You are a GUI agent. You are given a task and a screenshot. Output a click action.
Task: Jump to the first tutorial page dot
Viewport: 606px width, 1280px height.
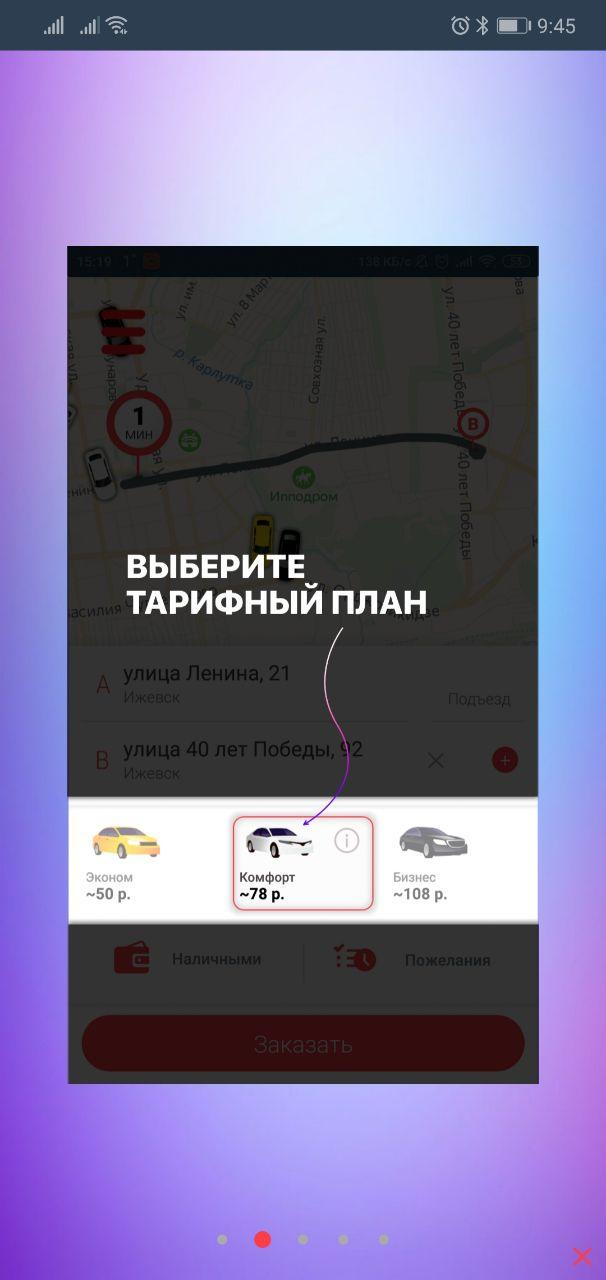click(222, 1240)
